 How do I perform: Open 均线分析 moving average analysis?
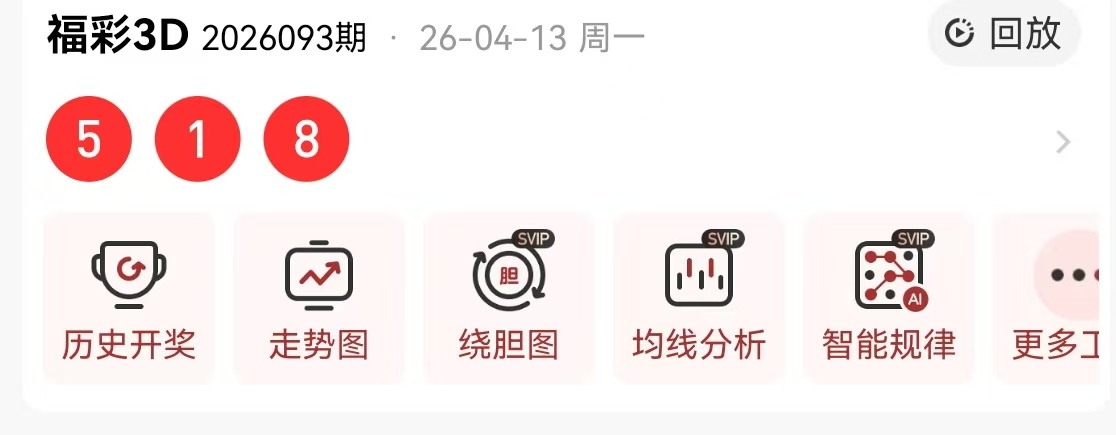click(x=699, y=298)
